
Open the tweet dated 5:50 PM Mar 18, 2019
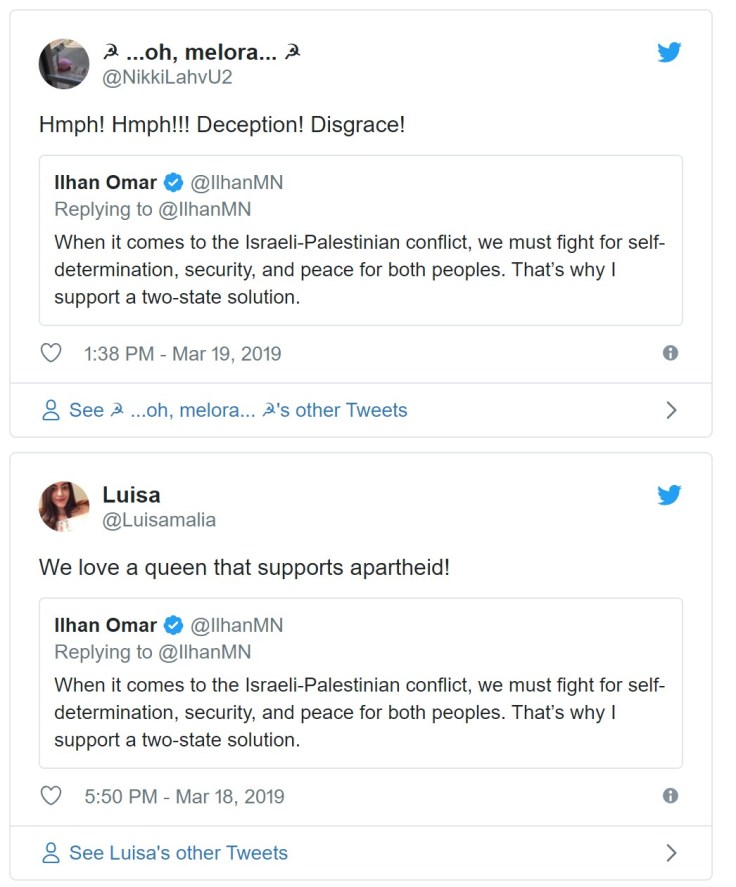184,796
